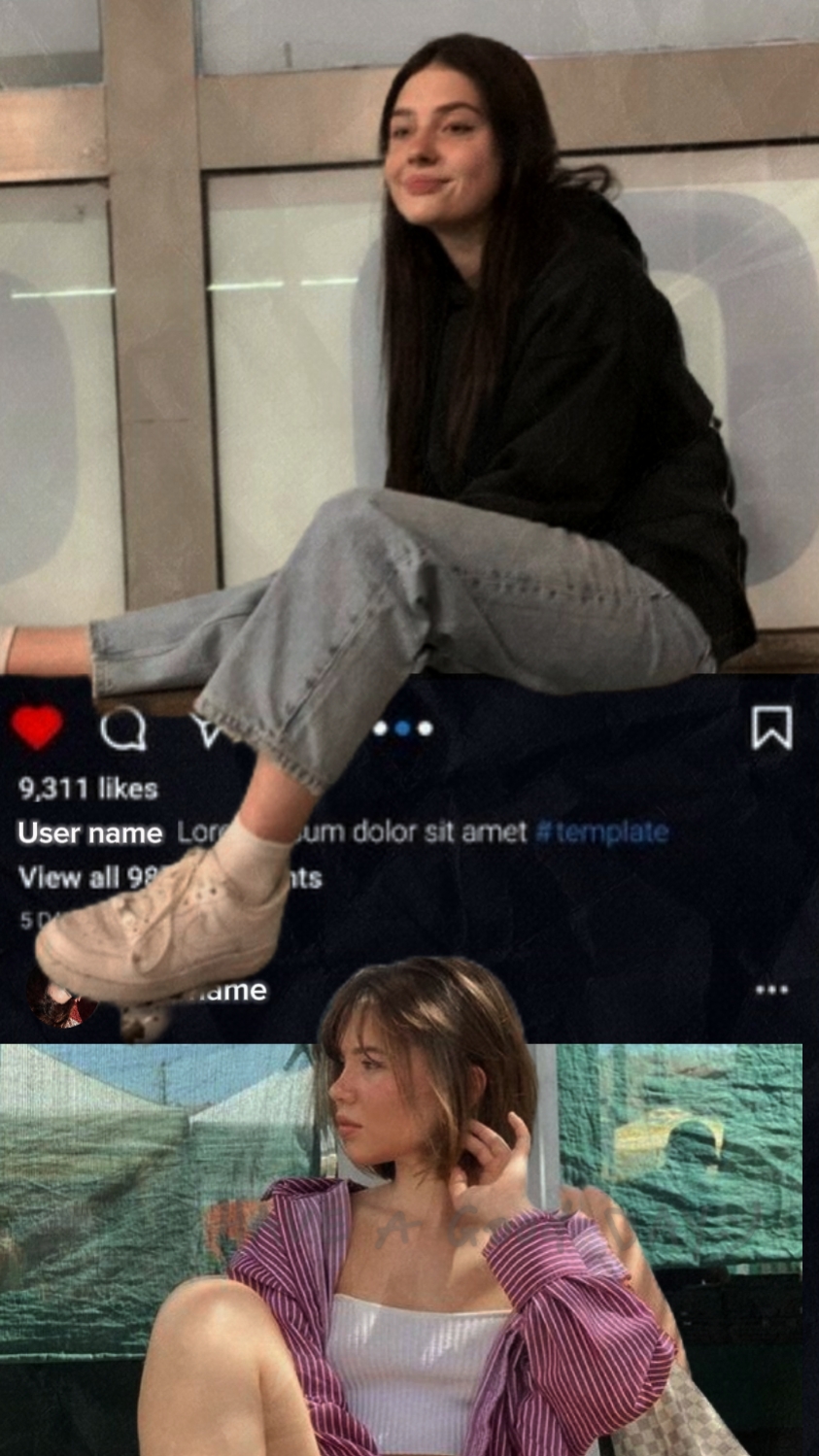
Task: Open the profile via the bold User name label
Action: [x=88, y=832]
